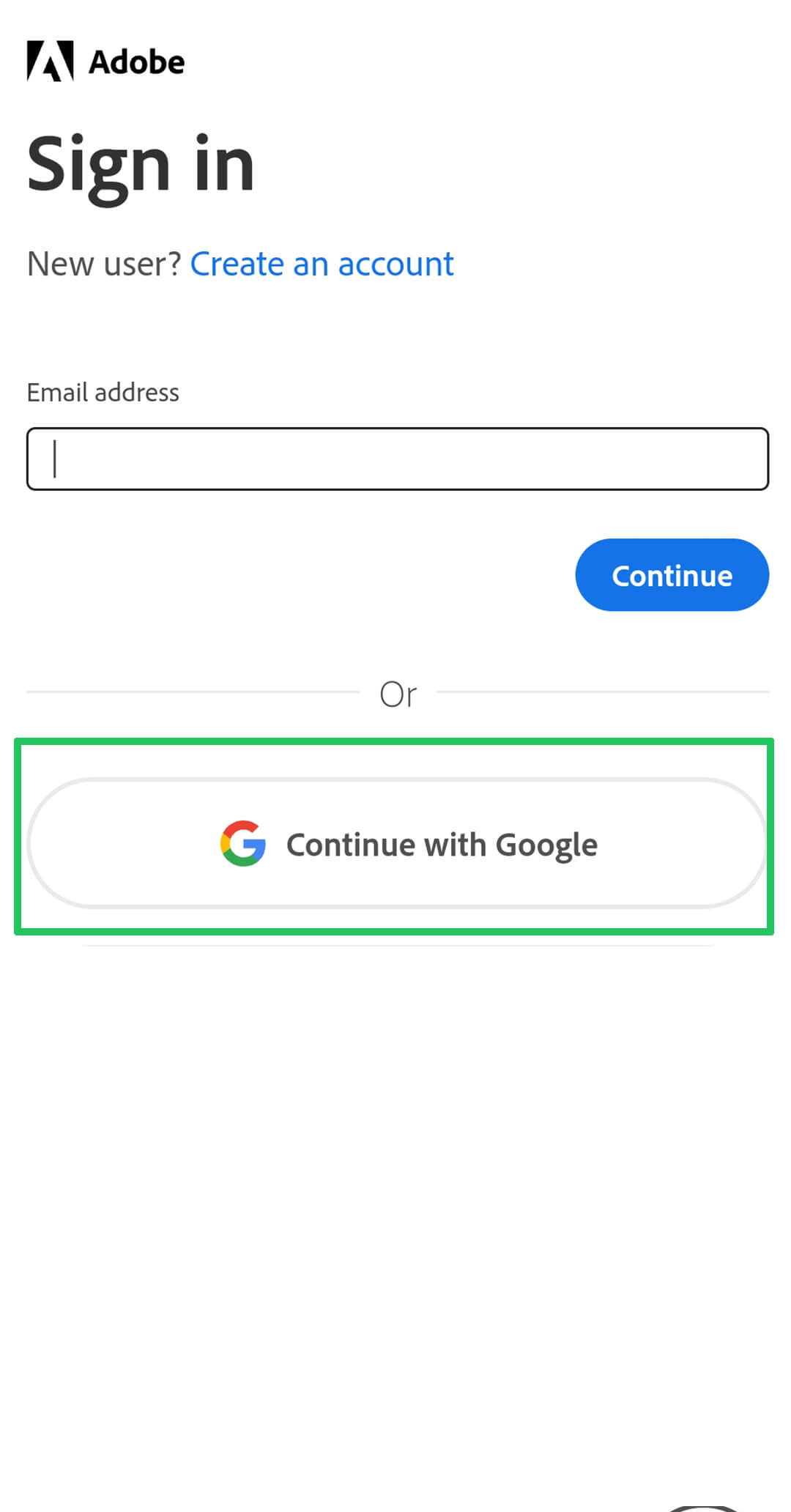Focus the Email address field
Screen dimensions: 791x1512
pyautogui.click(x=397, y=459)
